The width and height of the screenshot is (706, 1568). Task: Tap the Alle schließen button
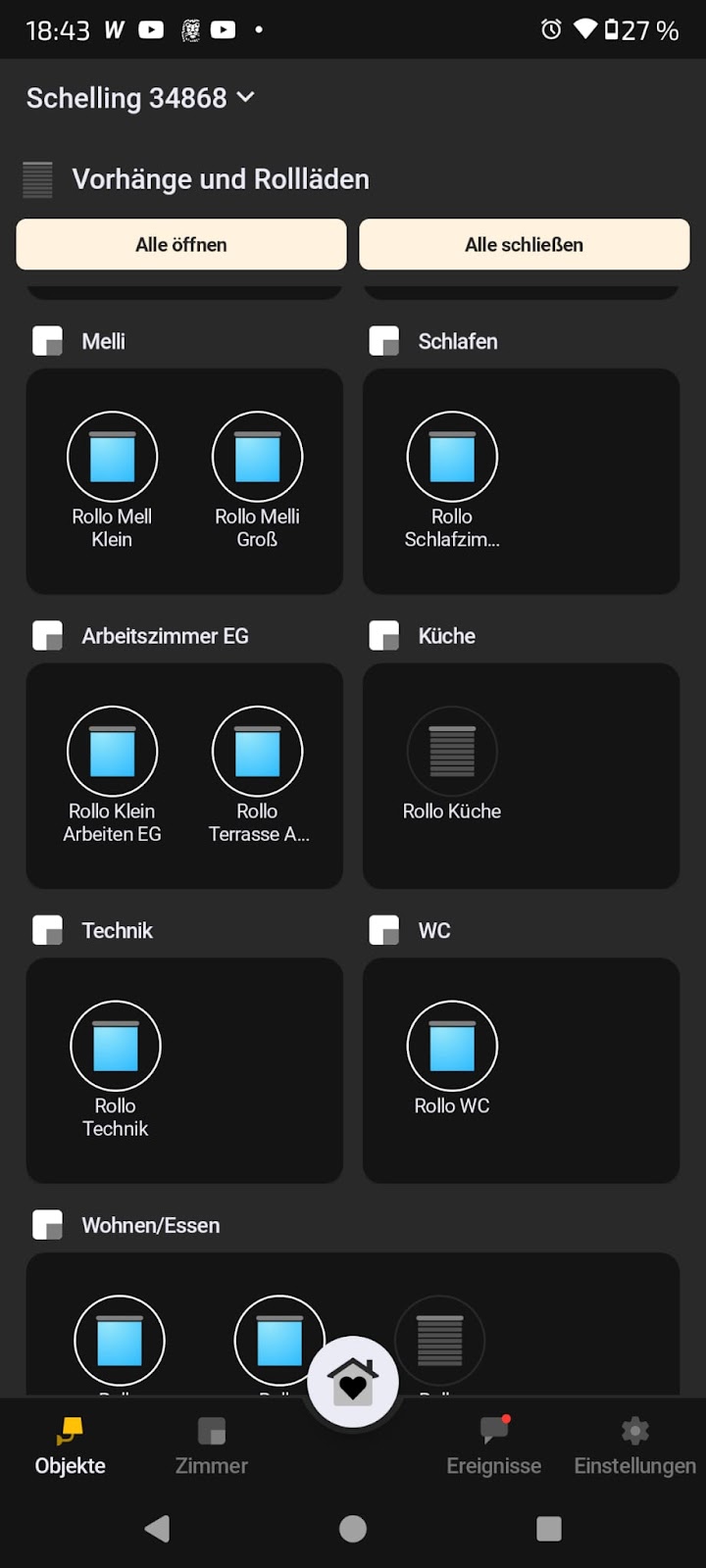(525, 244)
